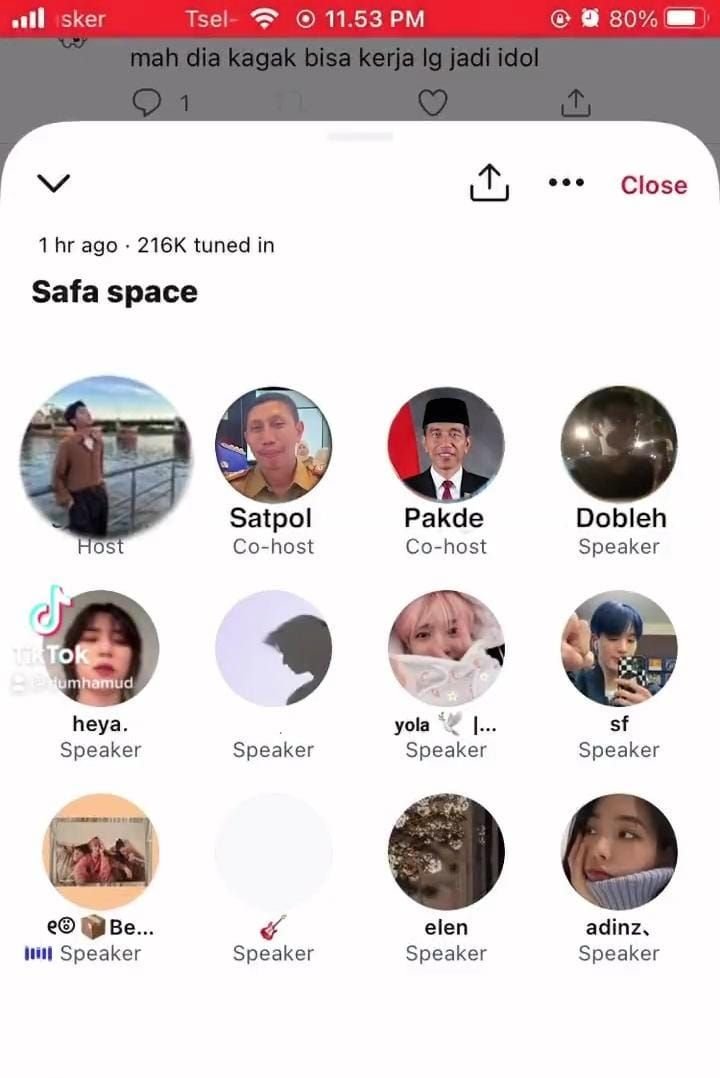The image size is (720, 1078).
Task: Close the Space panel
Action: pyautogui.click(x=653, y=185)
